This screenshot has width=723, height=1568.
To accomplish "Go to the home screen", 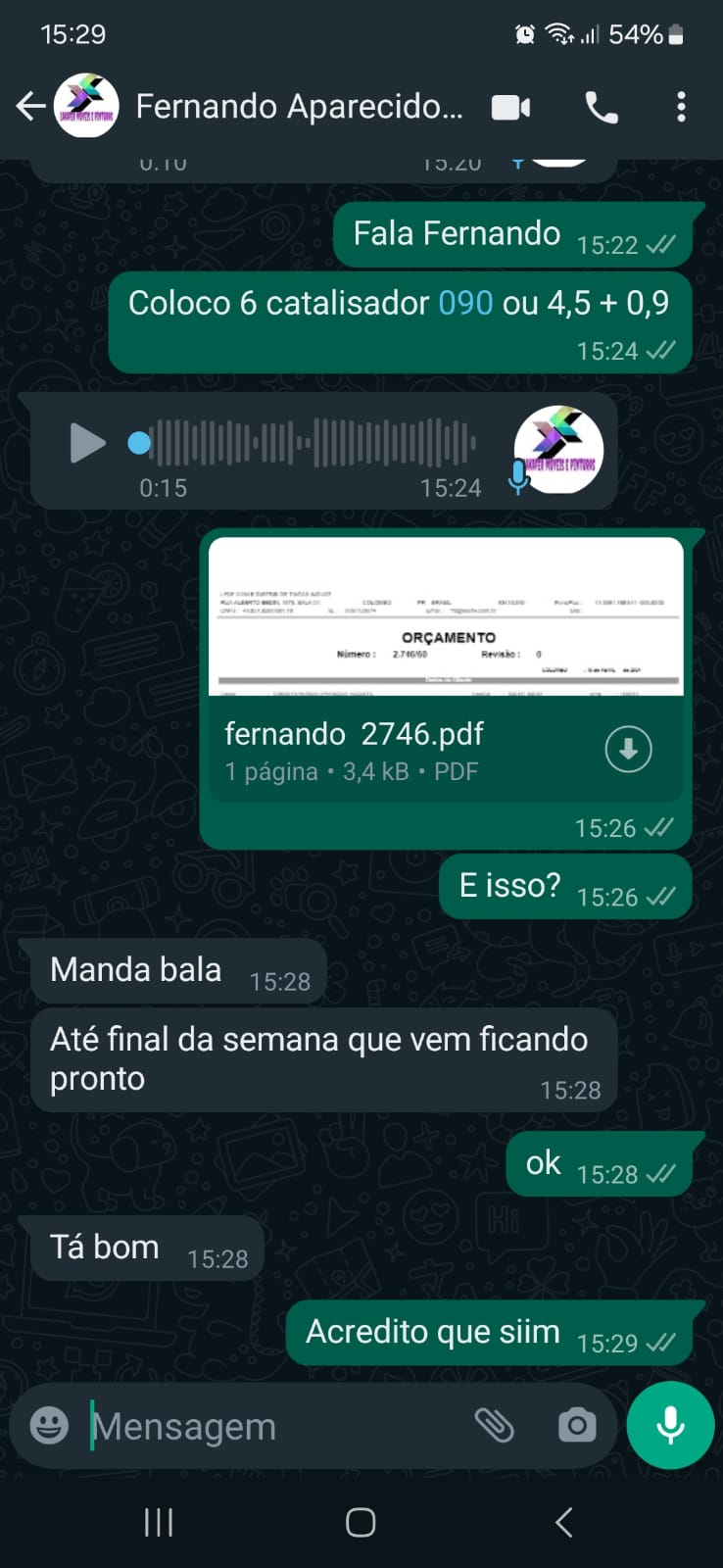I will point(361,1522).
